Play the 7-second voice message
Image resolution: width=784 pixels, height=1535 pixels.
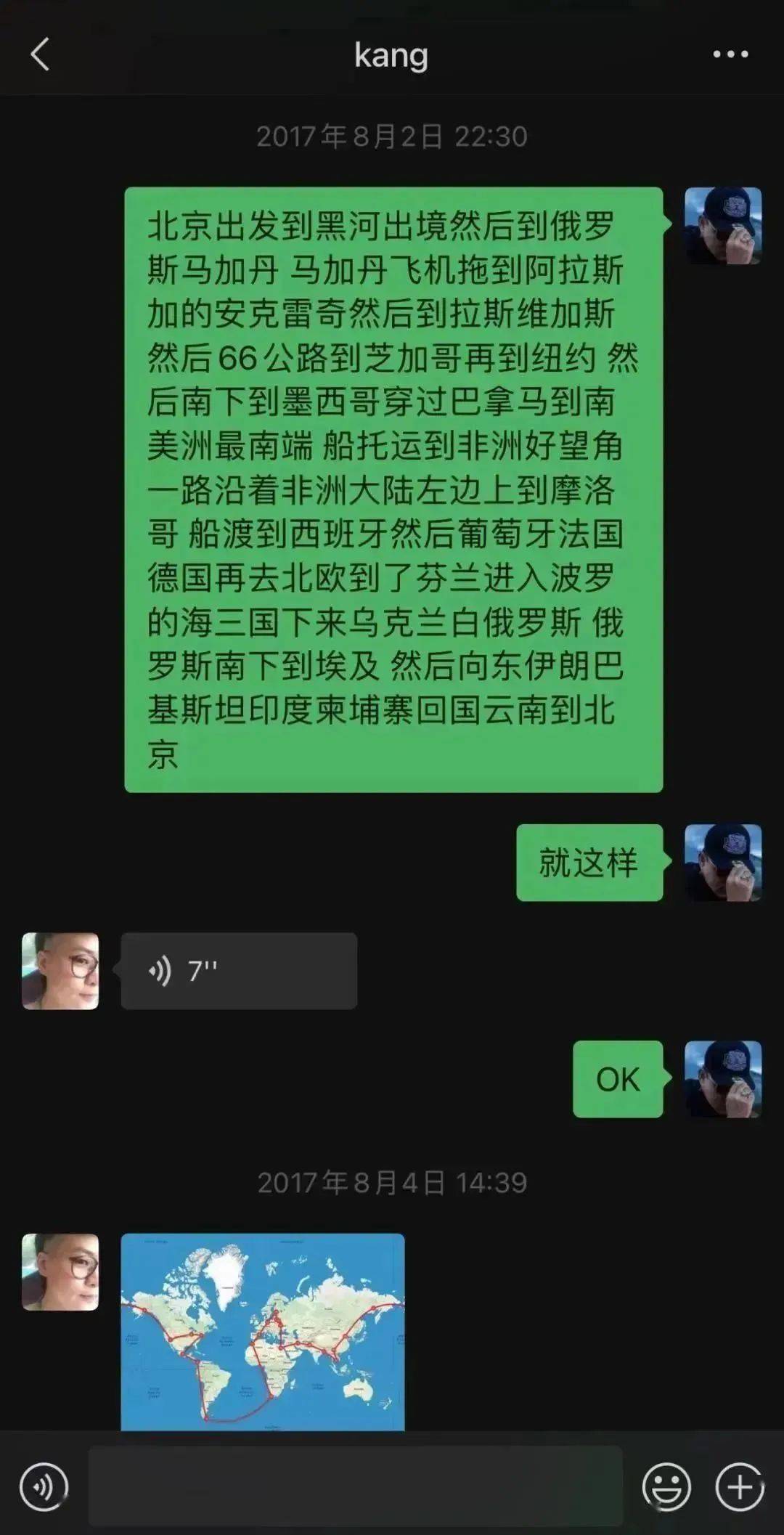pos(238,971)
